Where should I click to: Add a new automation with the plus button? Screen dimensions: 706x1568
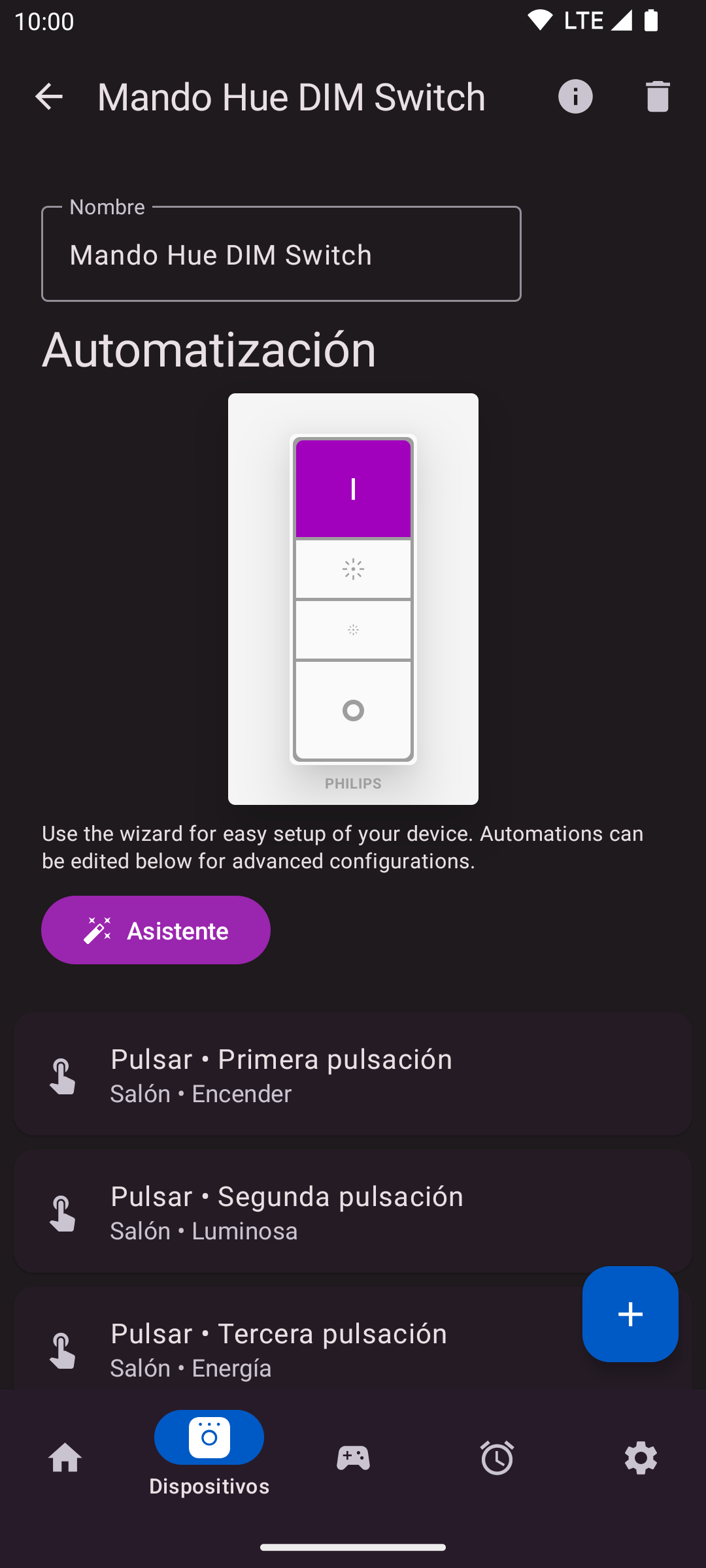click(630, 1314)
